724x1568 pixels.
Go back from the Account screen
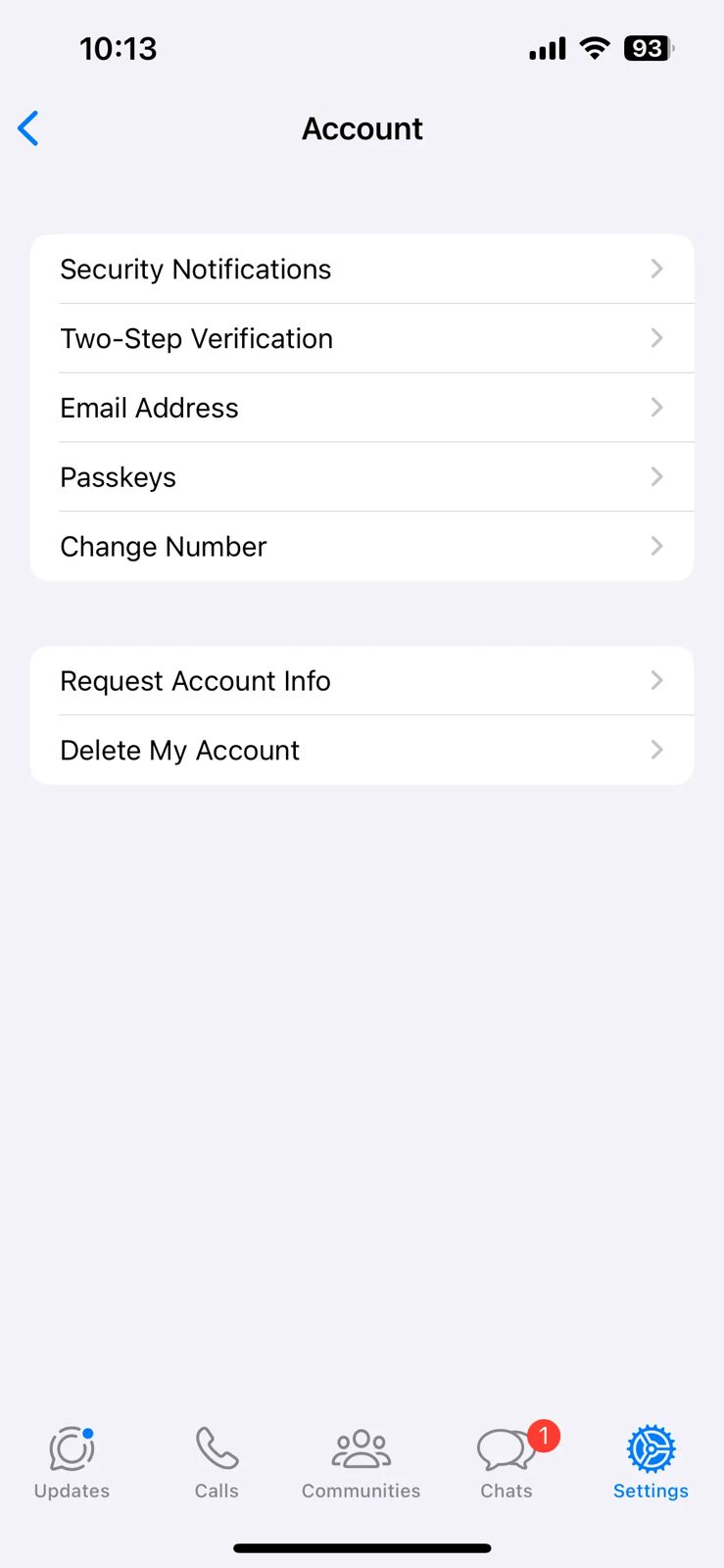(28, 128)
